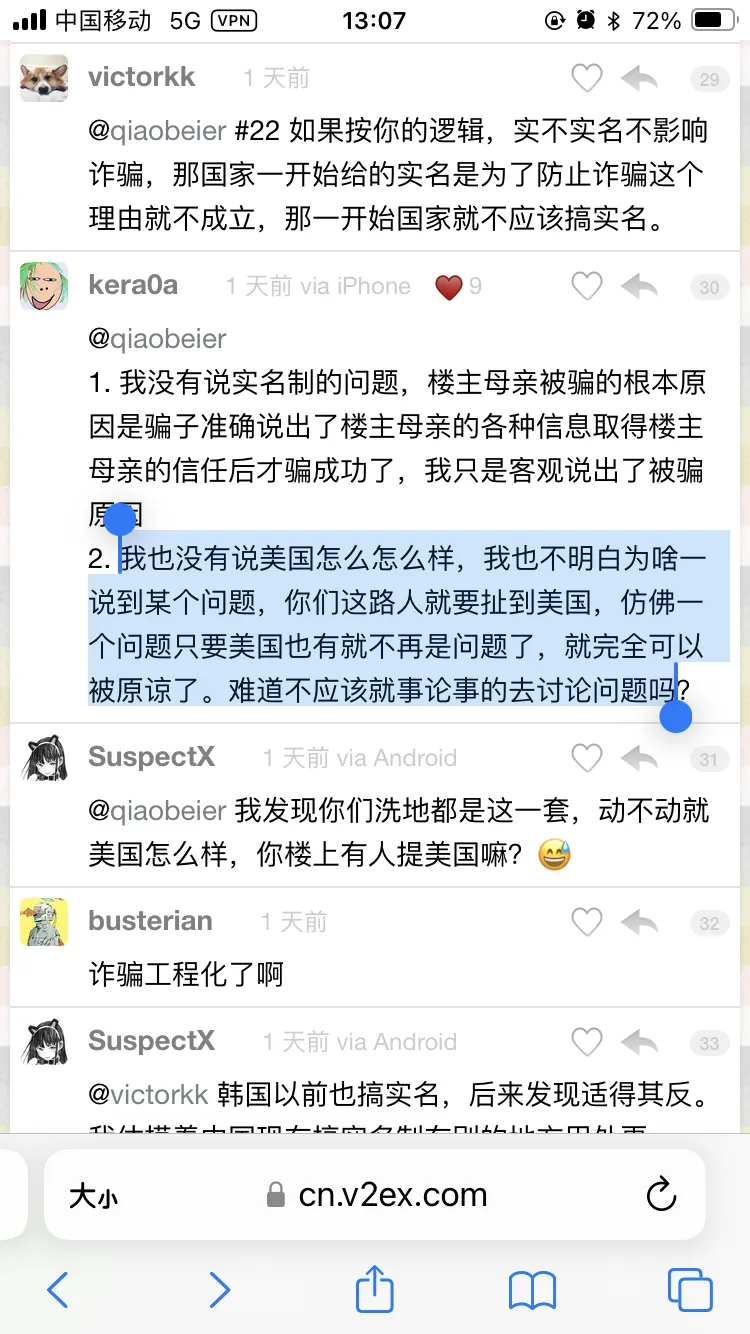
Task: Reply to SuspectX's comment number 31
Action: [x=638, y=758]
